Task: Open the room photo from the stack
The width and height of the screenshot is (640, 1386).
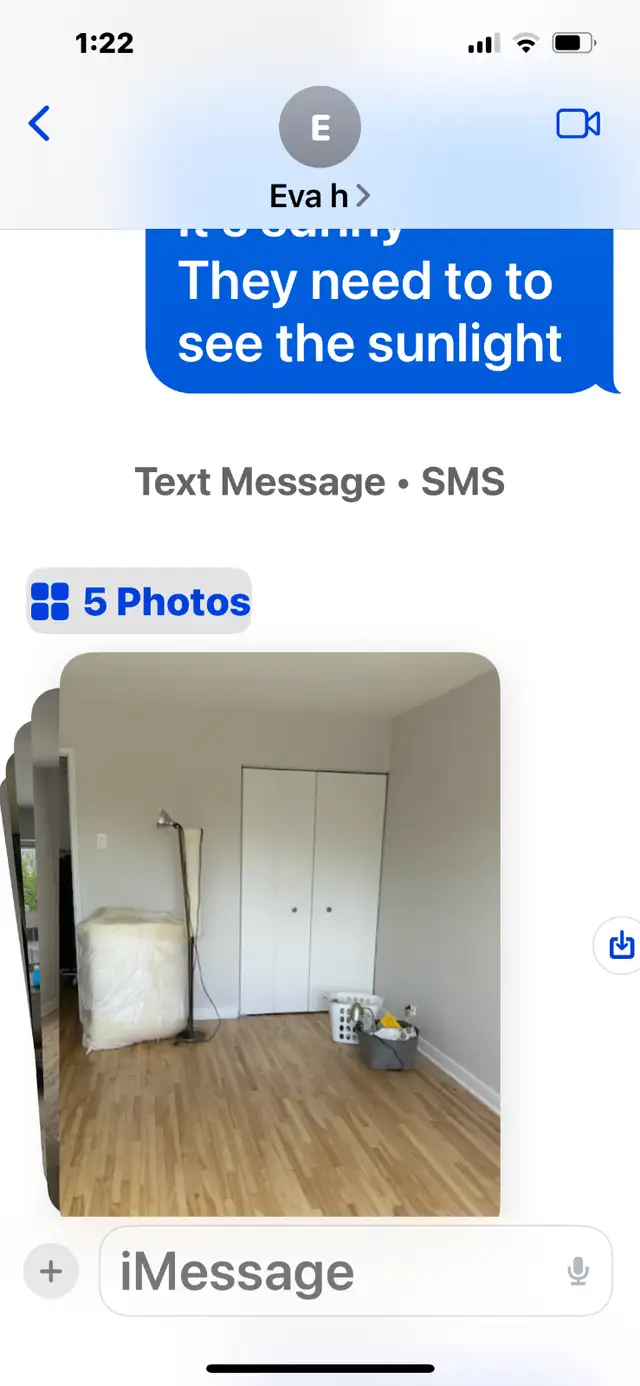Action: [x=279, y=934]
